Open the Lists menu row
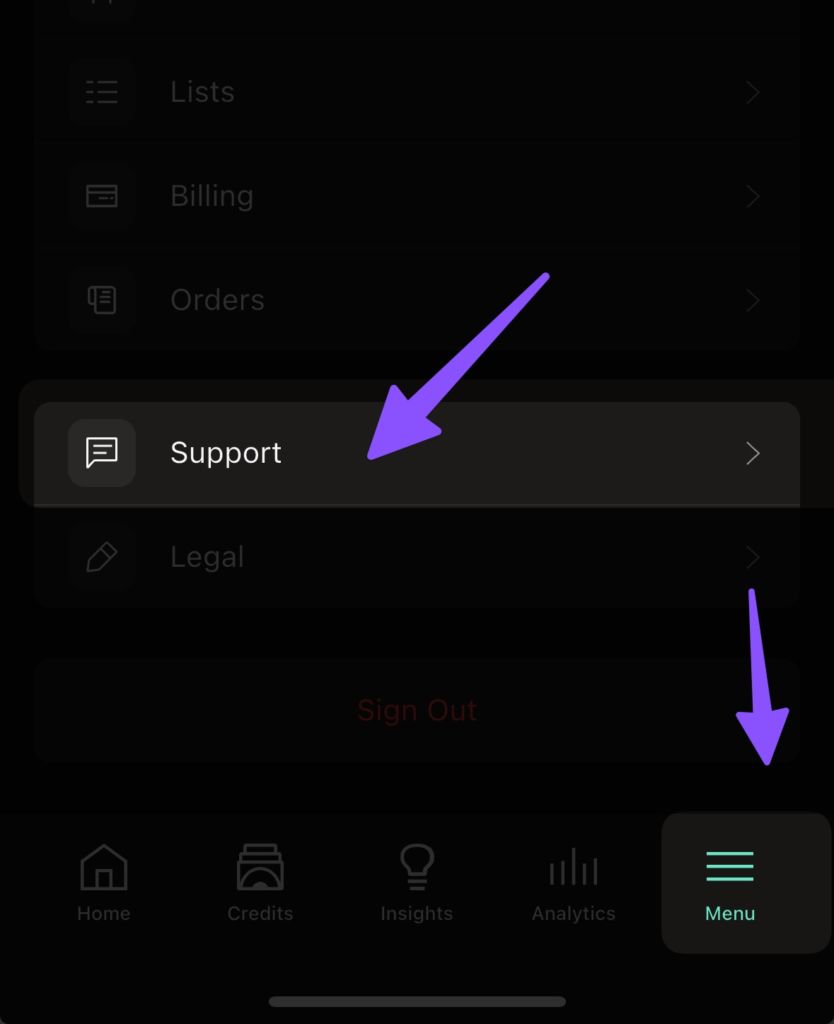The image size is (834, 1024). [x=416, y=92]
